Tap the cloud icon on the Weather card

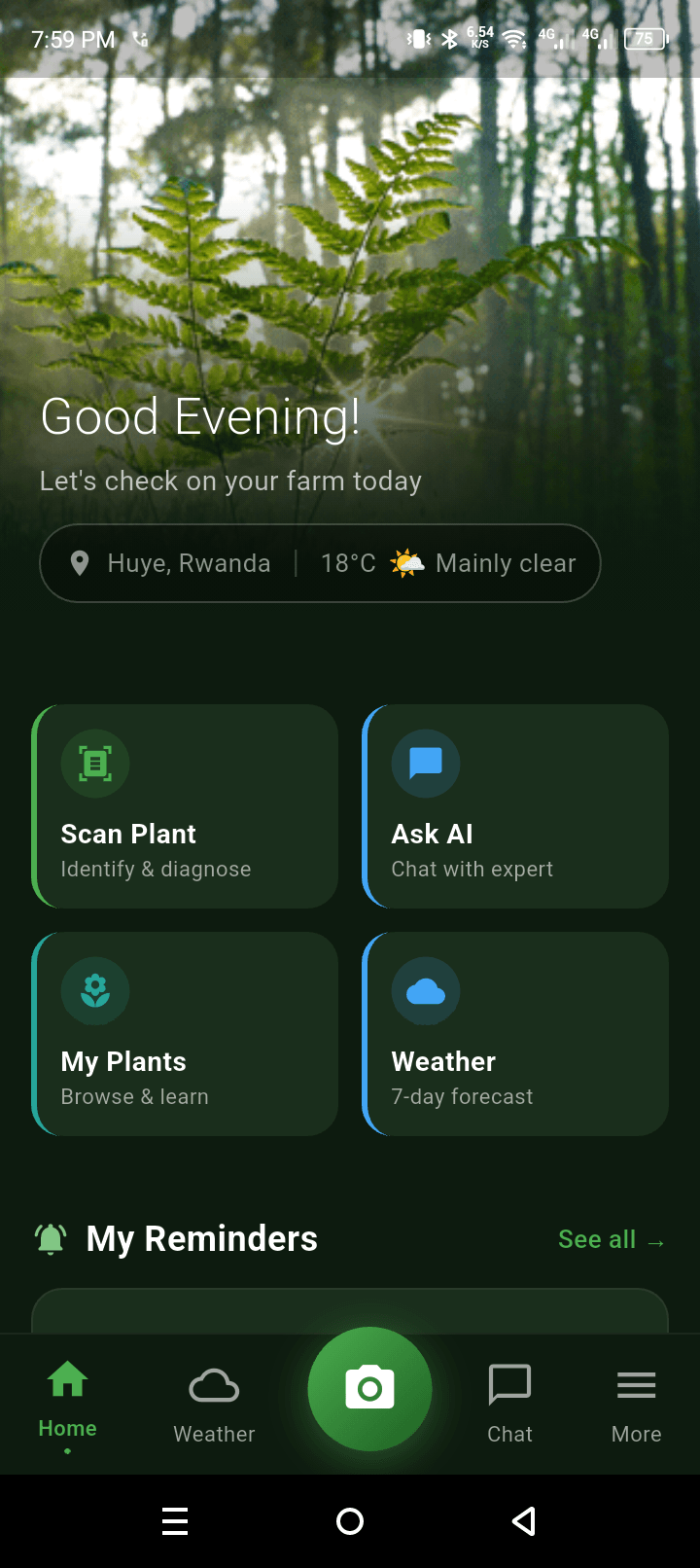(x=426, y=991)
